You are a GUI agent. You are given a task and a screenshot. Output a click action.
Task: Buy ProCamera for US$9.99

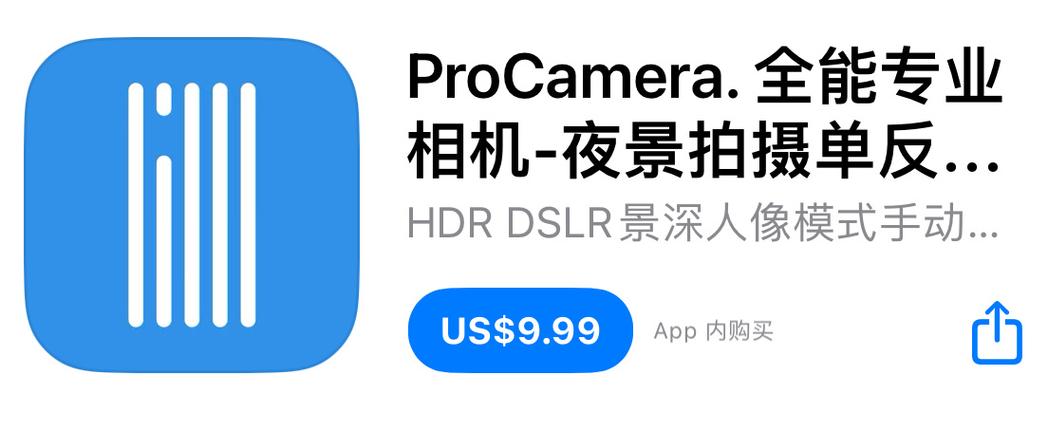point(520,330)
